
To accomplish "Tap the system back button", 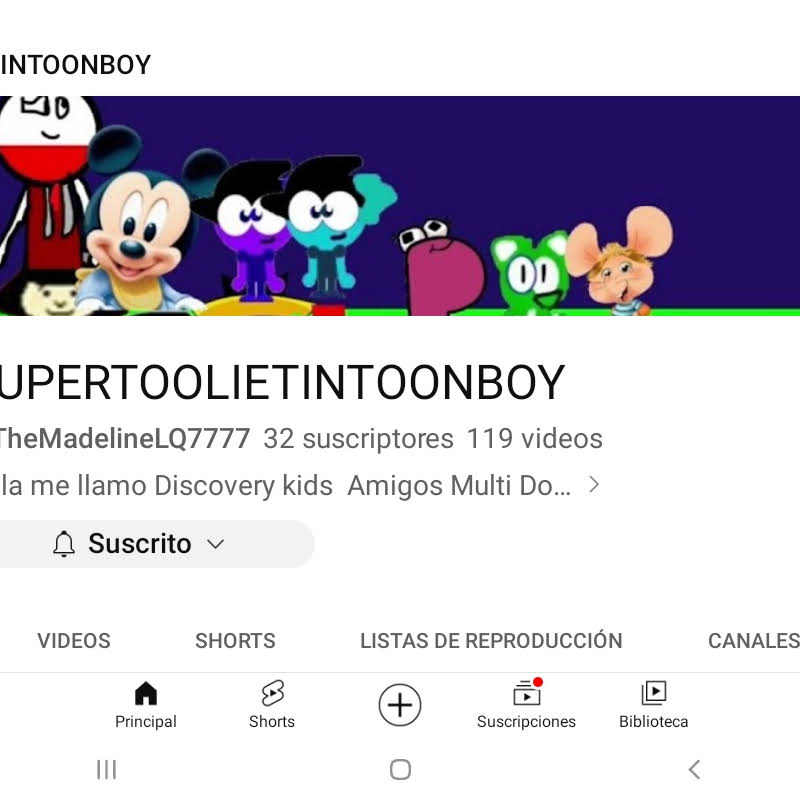I will (694, 769).
